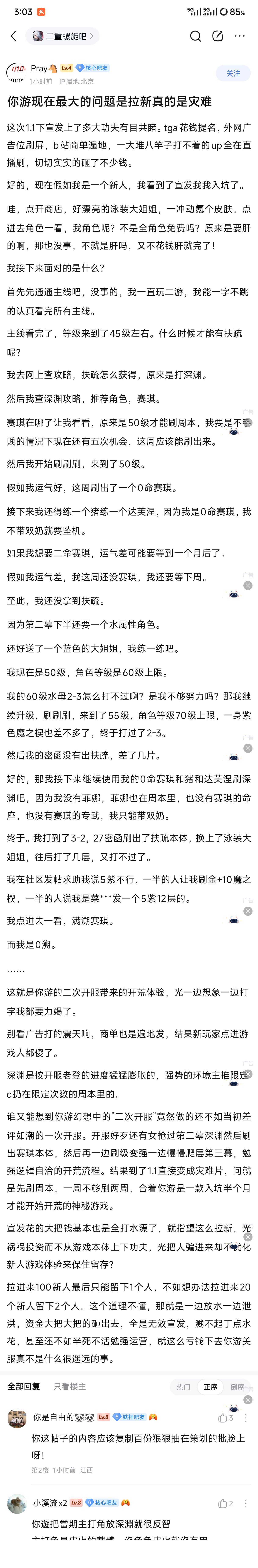Sort replies by 正序
258x1568 pixels.
click(211, 1387)
